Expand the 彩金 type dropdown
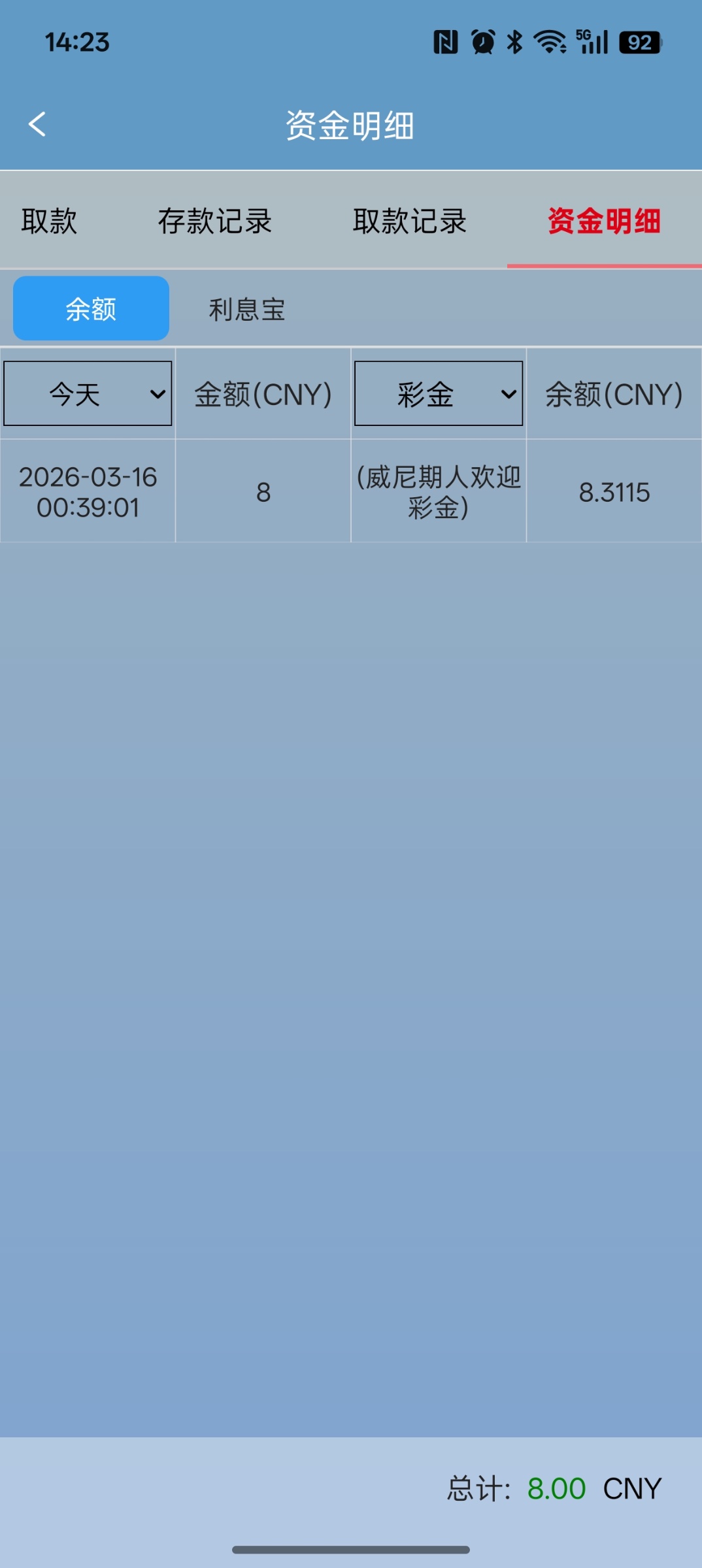Screen dimensions: 702x1568 [438, 393]
